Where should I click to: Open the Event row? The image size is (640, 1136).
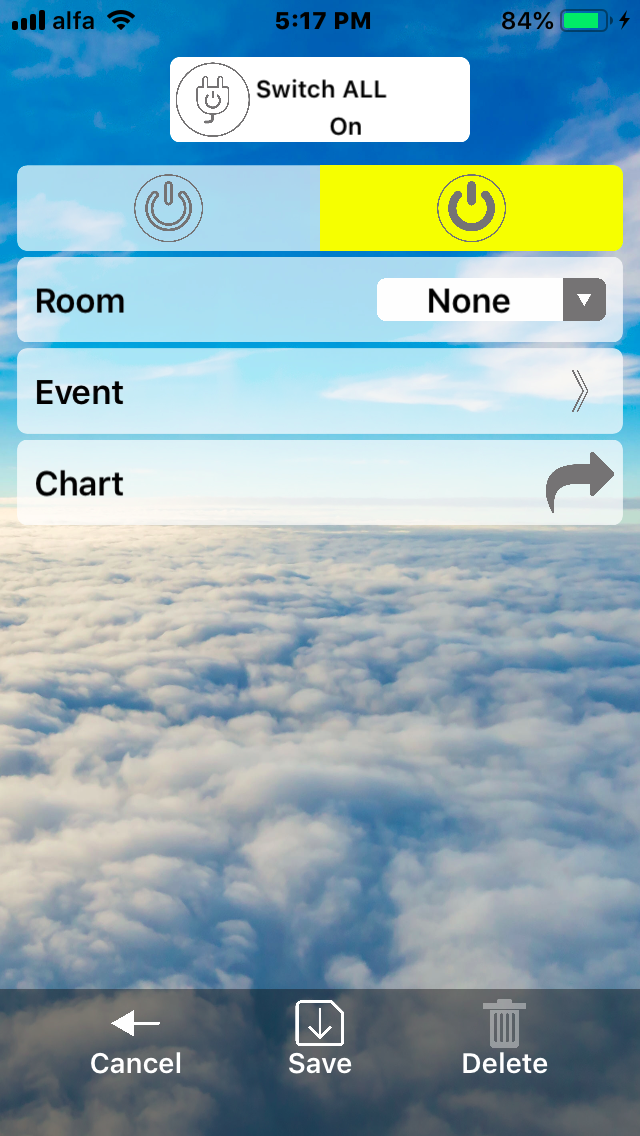click(x=320, y=392)
